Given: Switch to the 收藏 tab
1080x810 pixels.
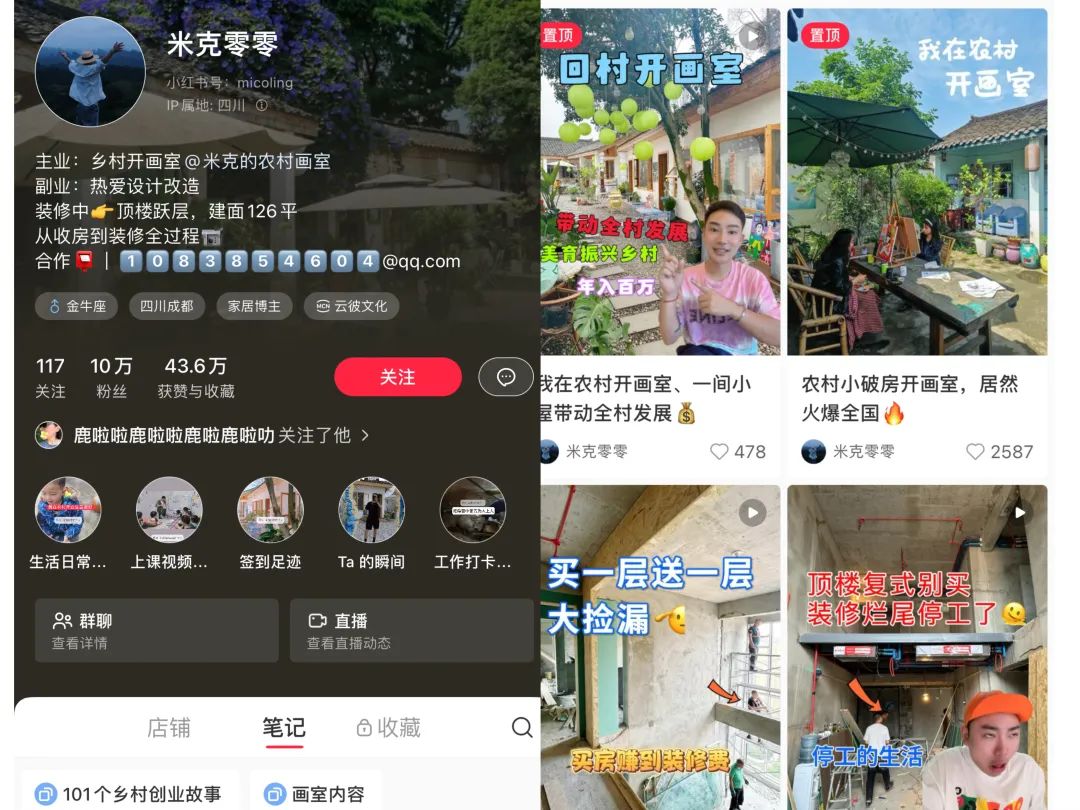Looking at the screenshot, I should coord(388,728).
